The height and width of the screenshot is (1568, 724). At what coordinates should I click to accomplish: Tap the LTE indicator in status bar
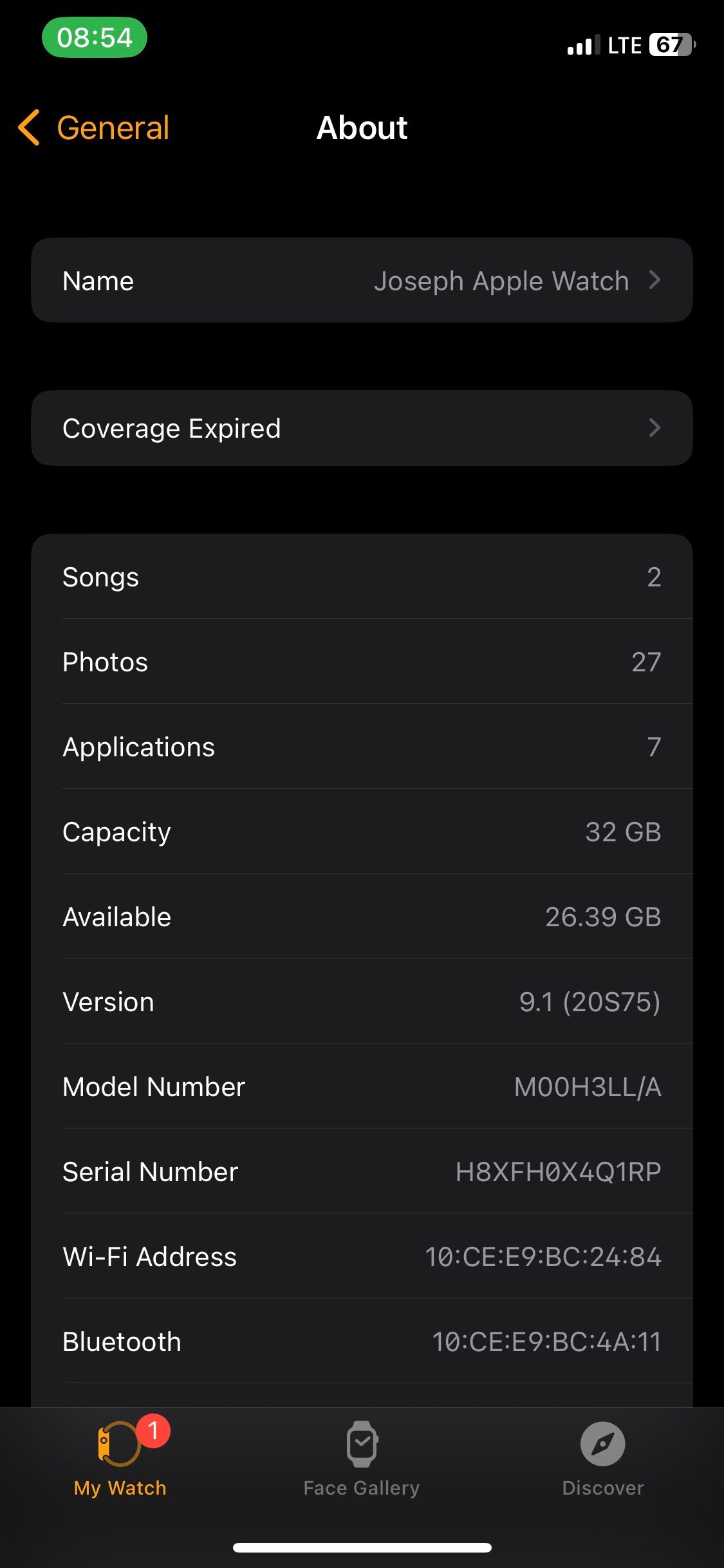point(624,45)
